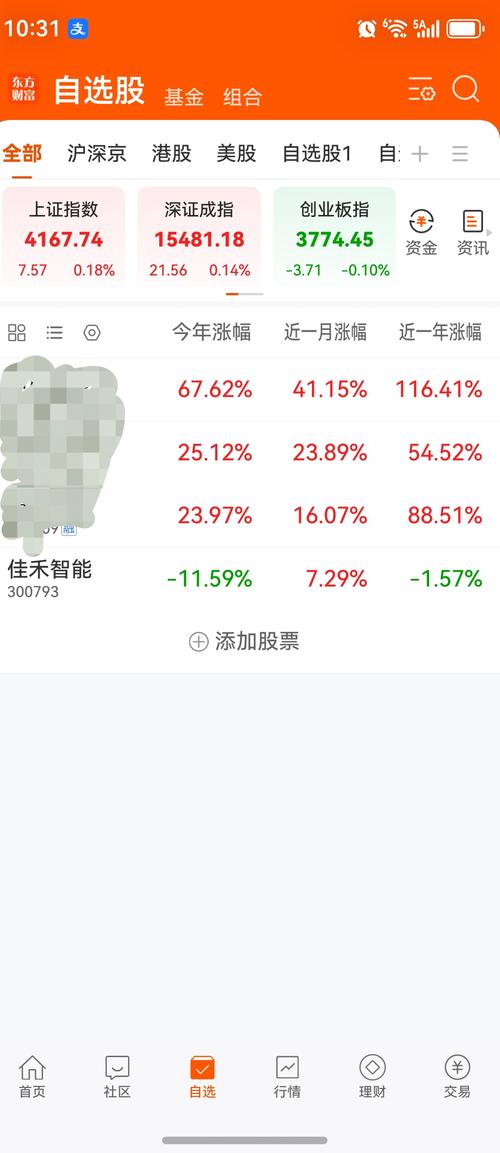Tap the 资金 shortcut
Screen dimensions: 500x1153
[x=421, y=233]
